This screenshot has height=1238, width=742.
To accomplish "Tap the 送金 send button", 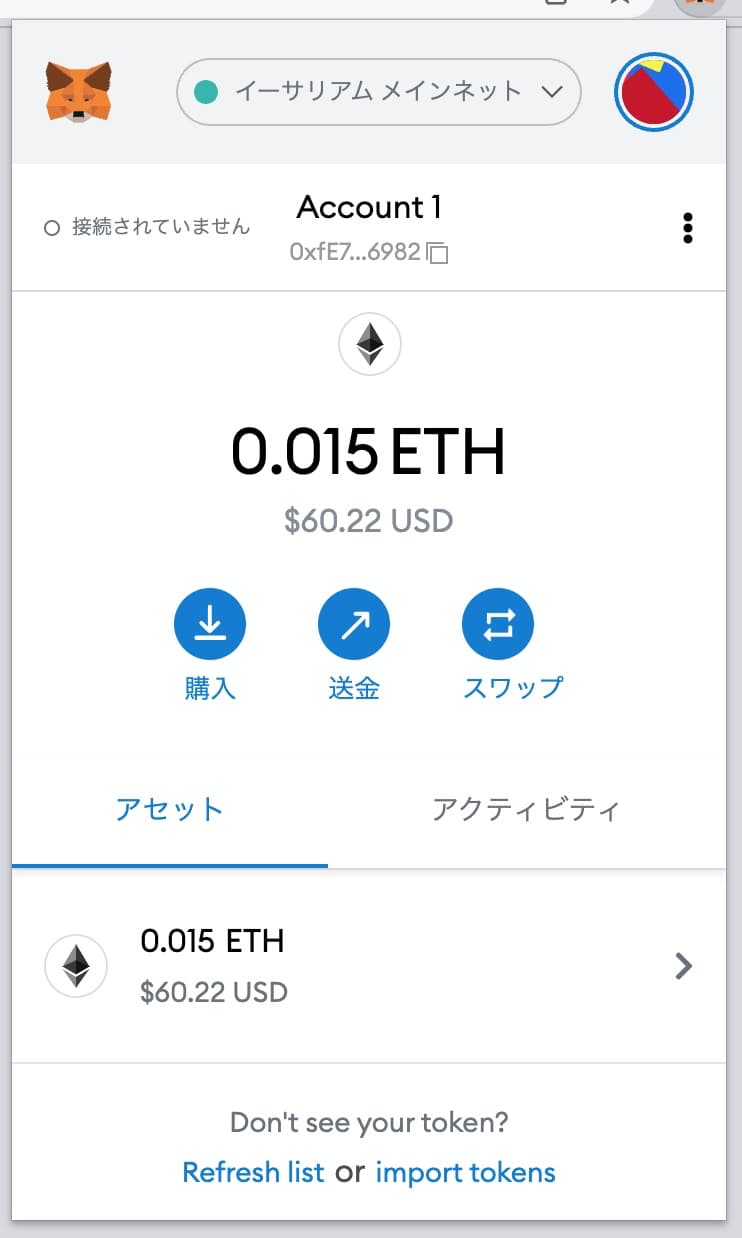I will pyautogui.click(x=354, y=626).
